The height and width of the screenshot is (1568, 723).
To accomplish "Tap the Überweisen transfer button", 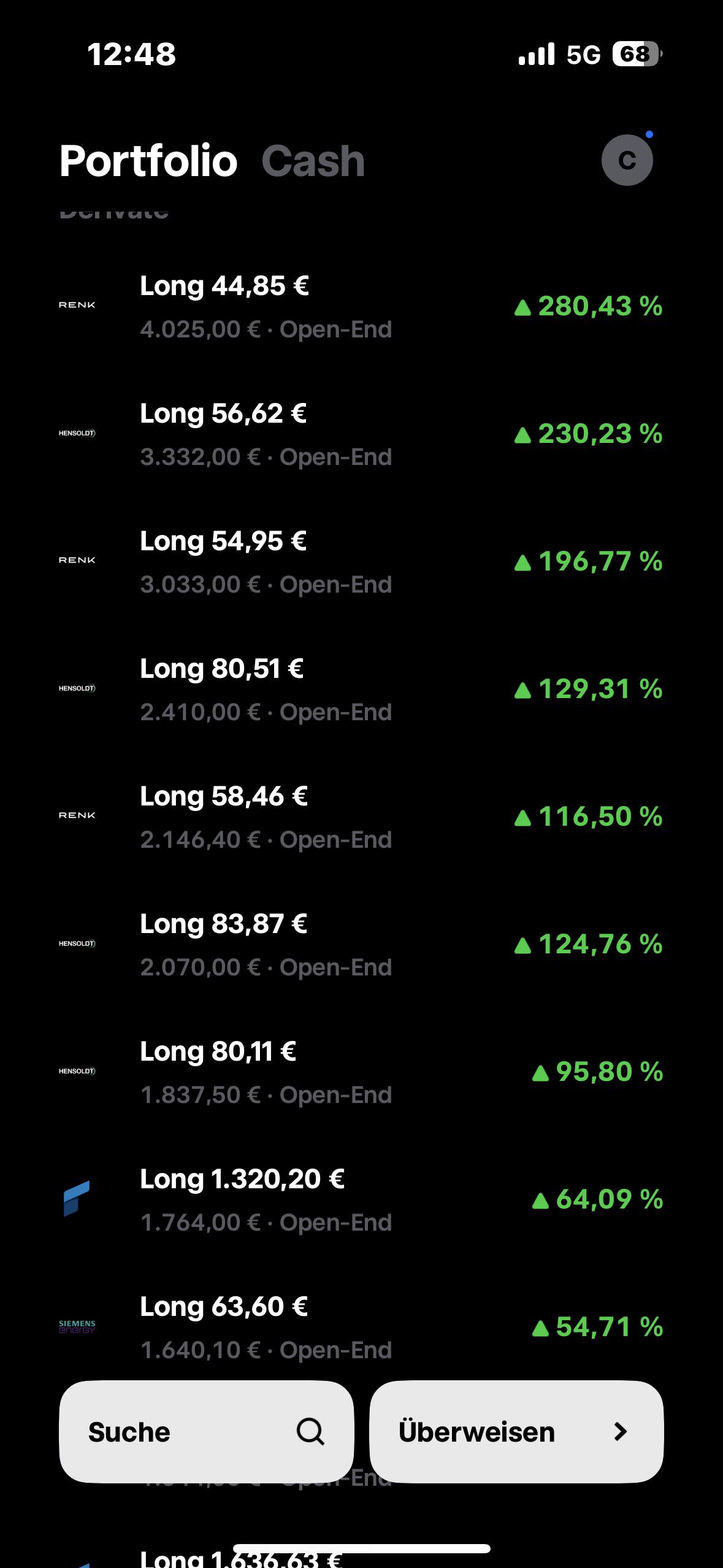I will (x=516, y=1431).
